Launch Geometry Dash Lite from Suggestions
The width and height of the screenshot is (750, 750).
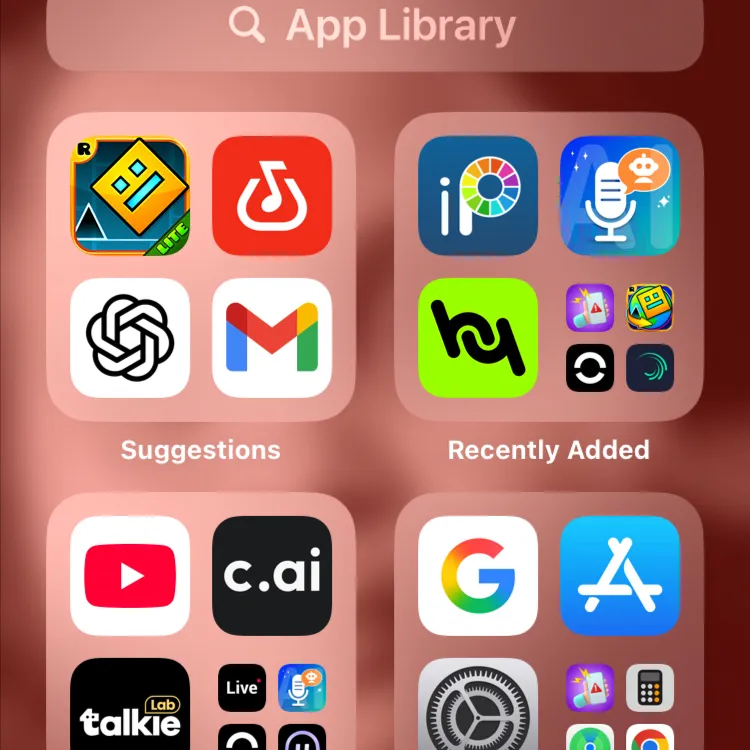[130, 196]
